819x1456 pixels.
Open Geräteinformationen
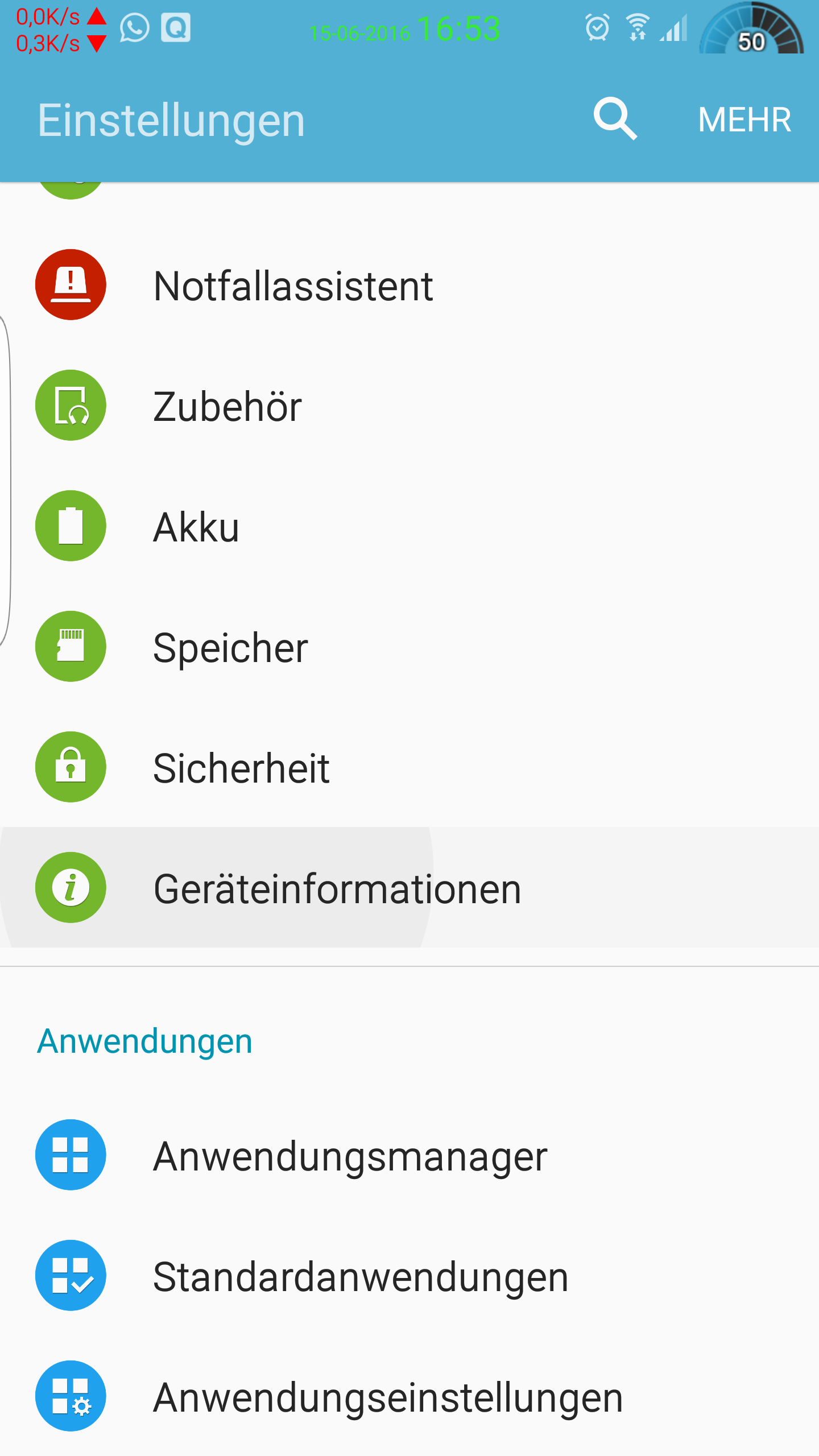[409, 887]
